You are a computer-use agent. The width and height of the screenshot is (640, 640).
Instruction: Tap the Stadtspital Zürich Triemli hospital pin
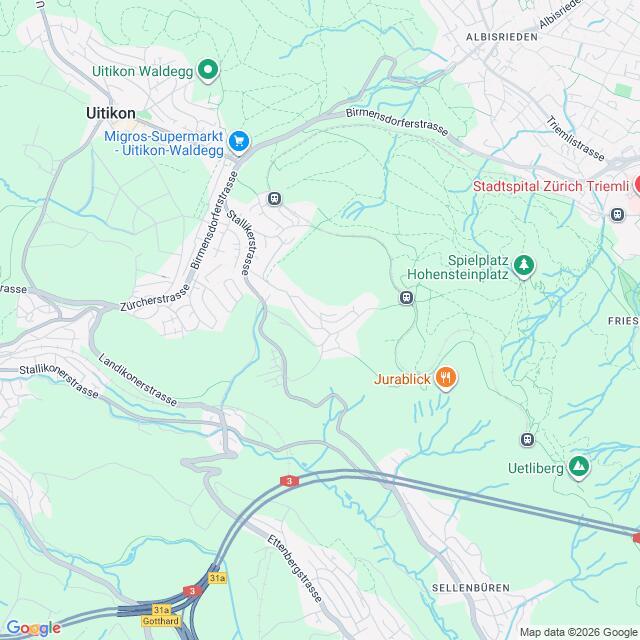click(634, 186)
